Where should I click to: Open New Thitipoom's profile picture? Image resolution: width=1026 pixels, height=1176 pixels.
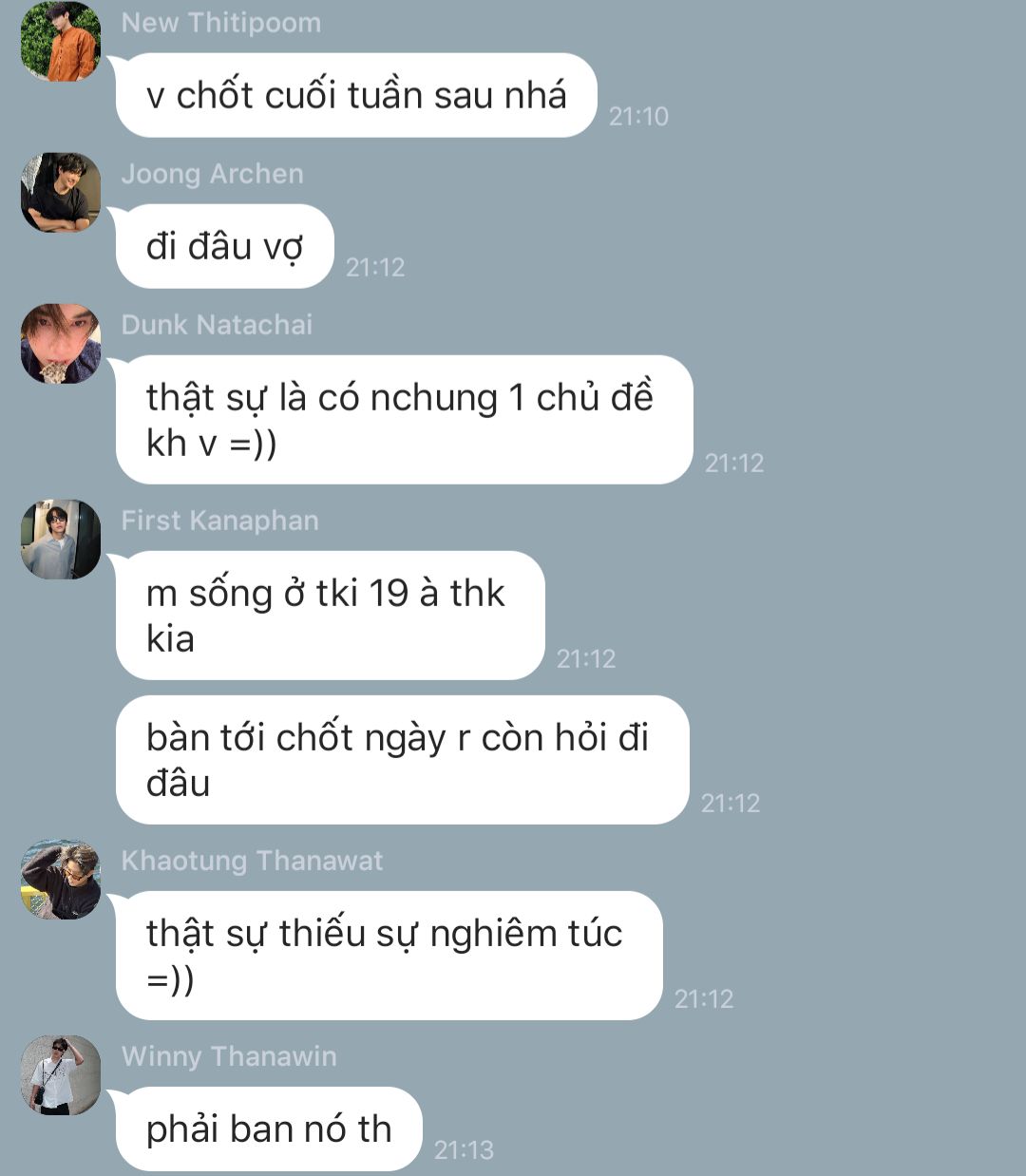click(x=61, y=42)
